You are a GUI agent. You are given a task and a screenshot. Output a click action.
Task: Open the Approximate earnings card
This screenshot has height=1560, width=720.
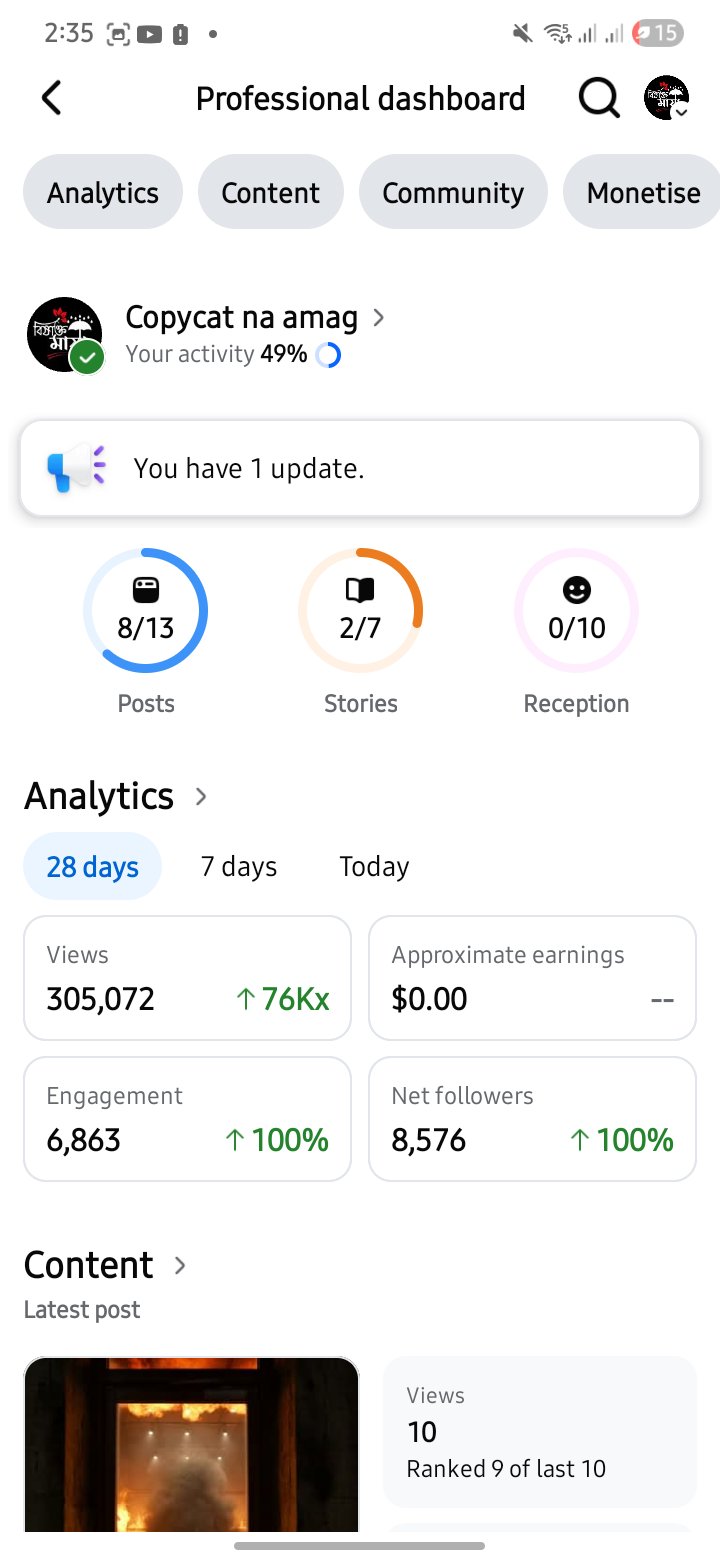pyautogui.click(x=533, y=978)
